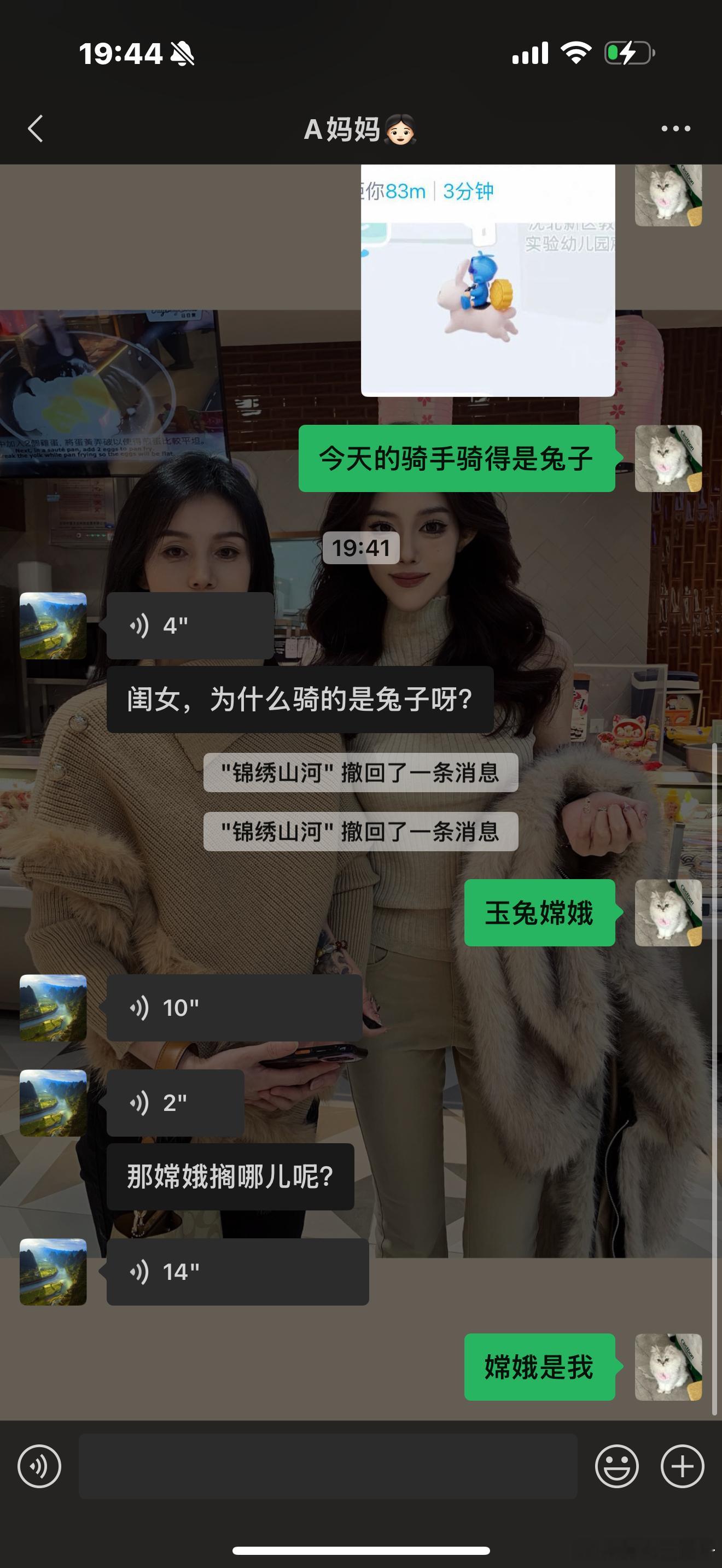Open the plus attachments menu
This screenshot has width=722, height=1568.
click(x=683, y=1466)
